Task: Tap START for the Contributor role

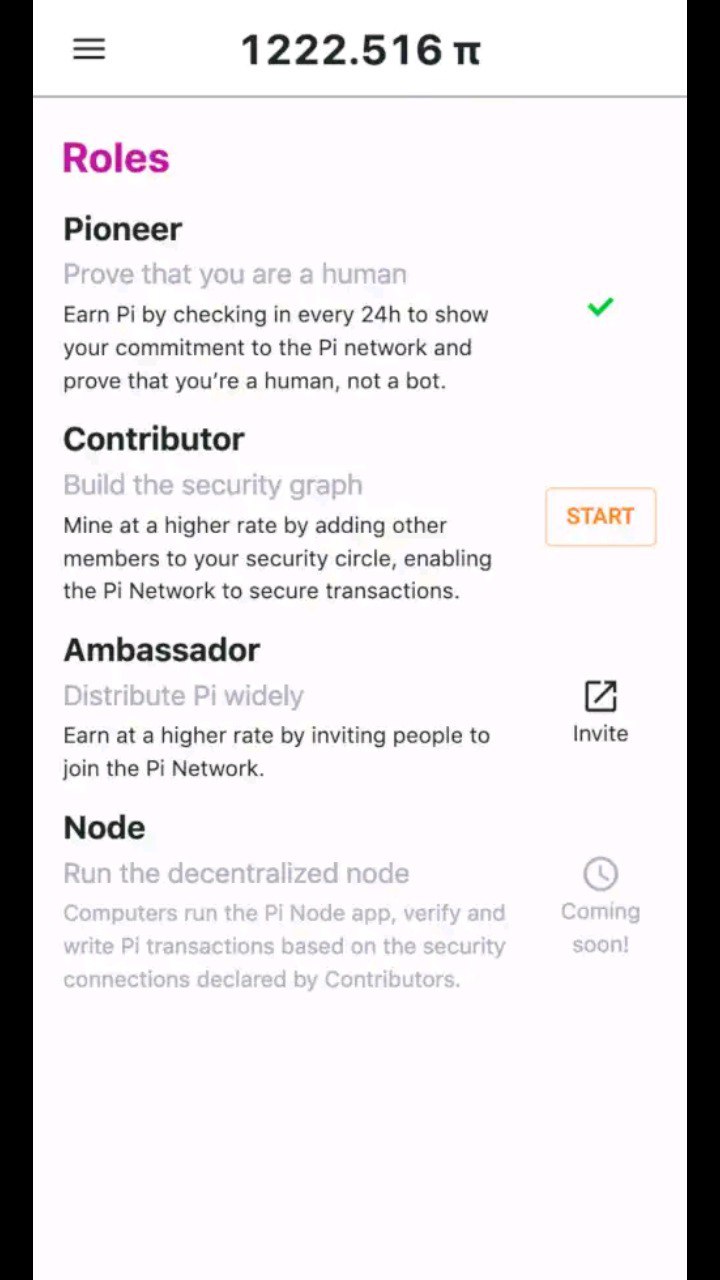Action: click(600, 516)
